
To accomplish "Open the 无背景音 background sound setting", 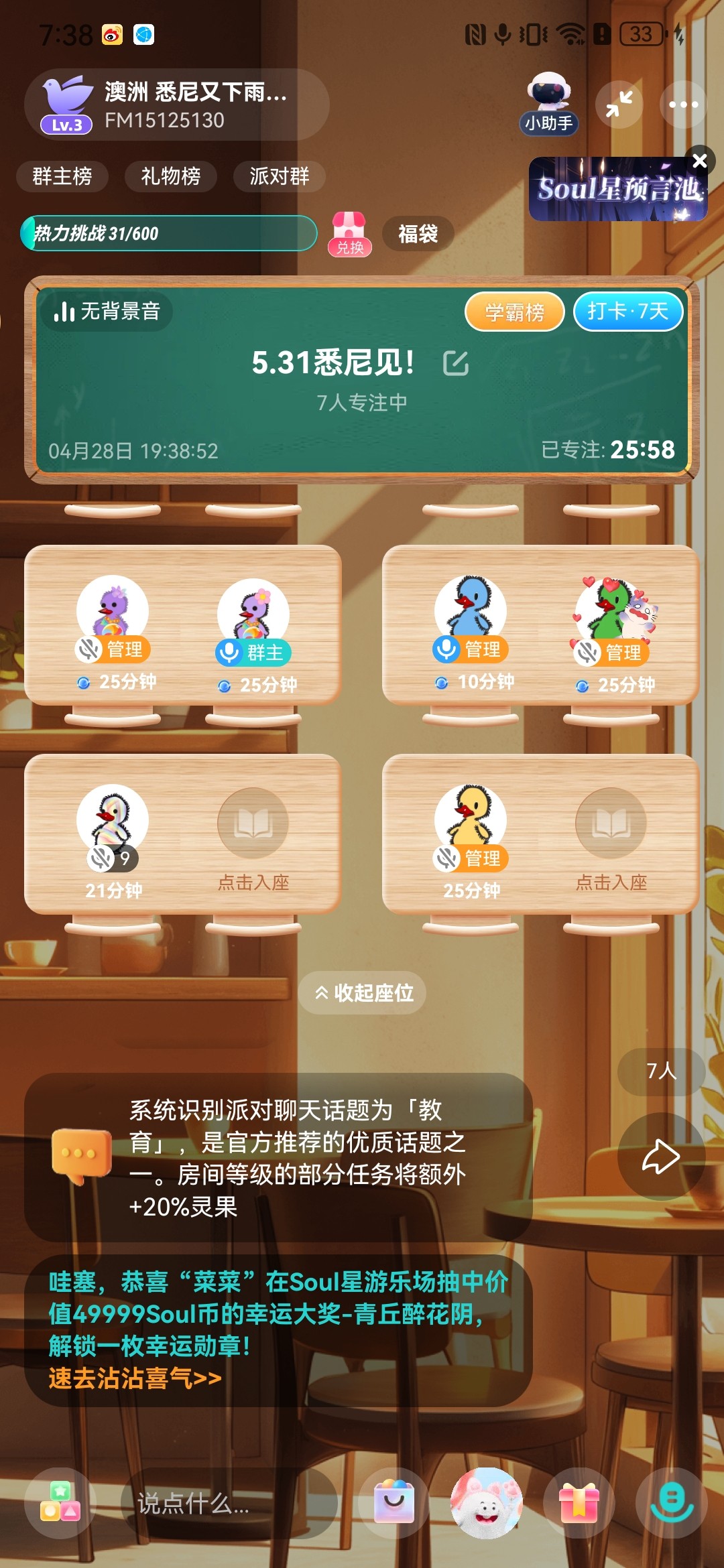I will coord(107,312).
